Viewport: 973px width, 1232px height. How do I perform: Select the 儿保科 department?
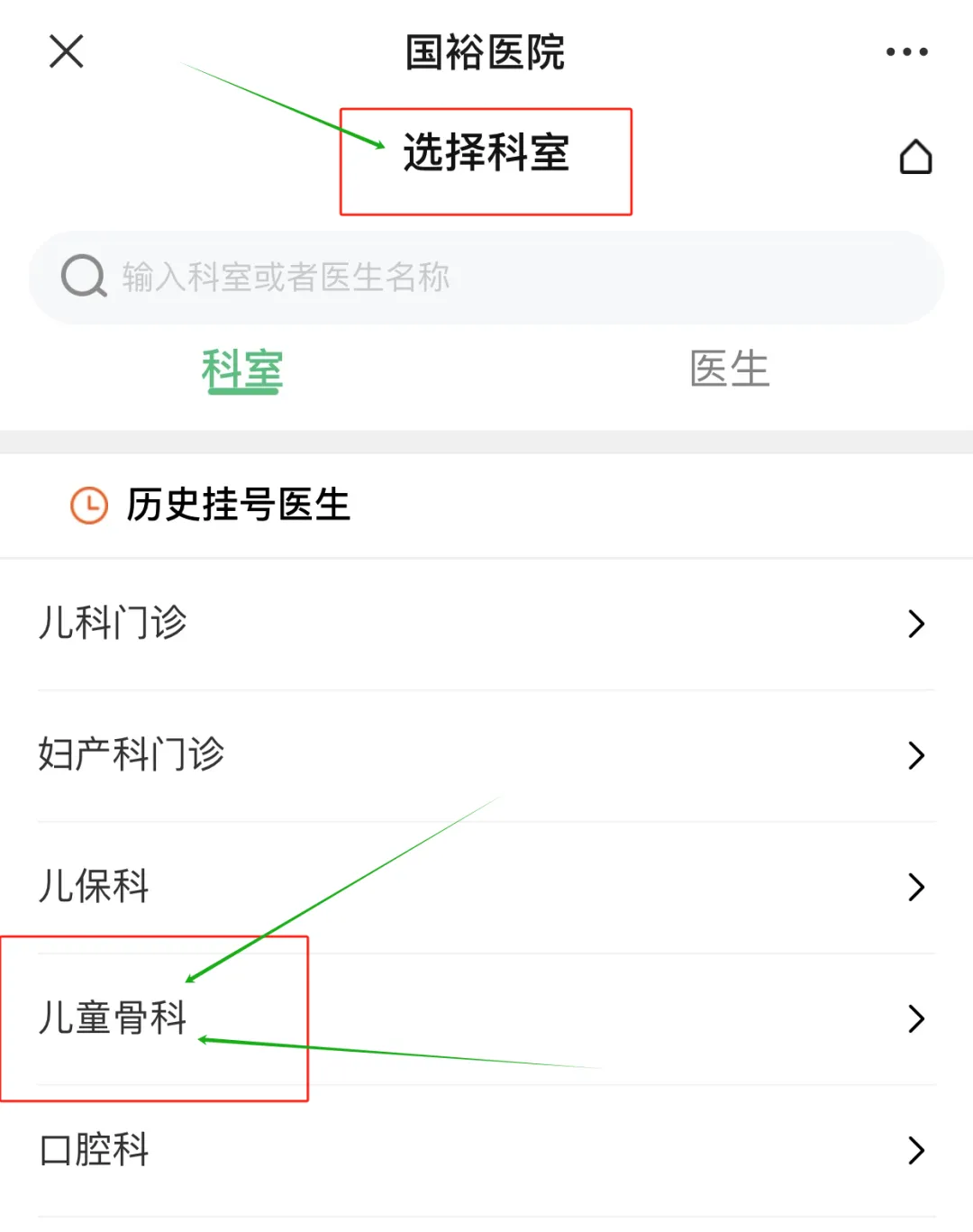pos(486,887)
